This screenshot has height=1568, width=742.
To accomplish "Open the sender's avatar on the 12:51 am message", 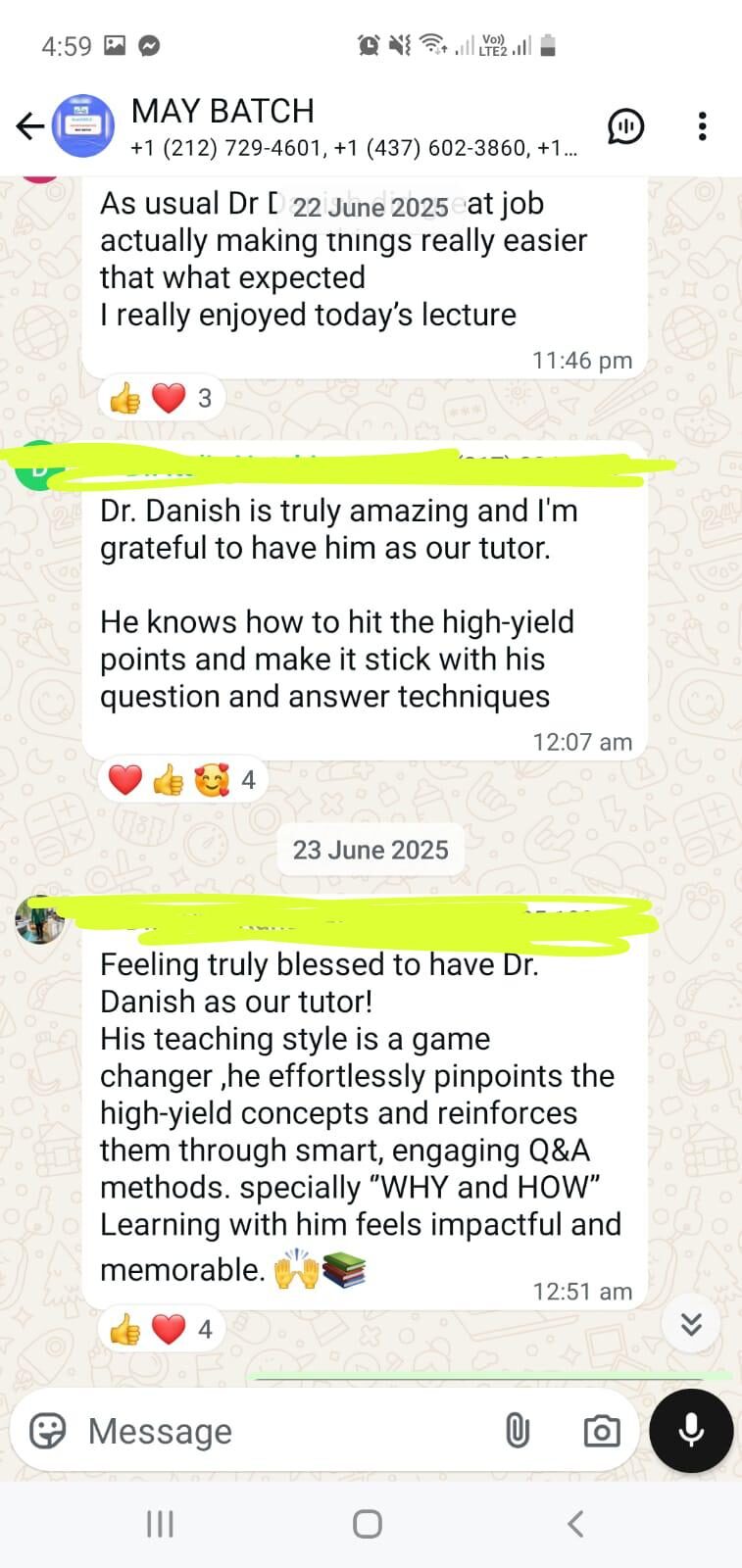I will coord(40,920).
